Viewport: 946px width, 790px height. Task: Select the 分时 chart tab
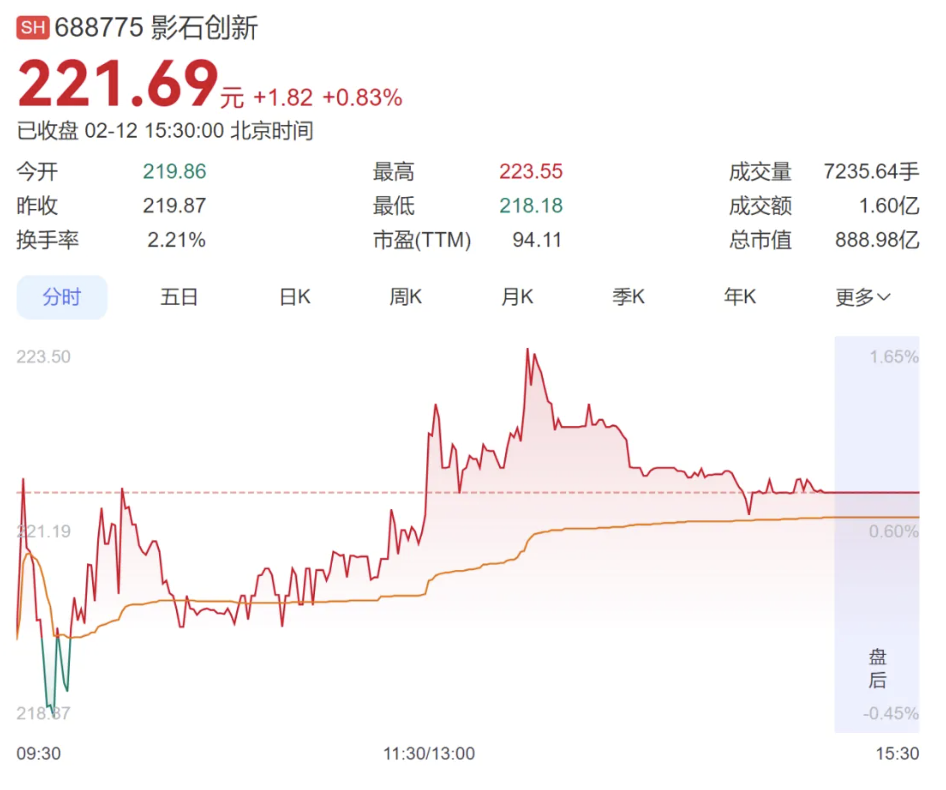click(61, 297)
